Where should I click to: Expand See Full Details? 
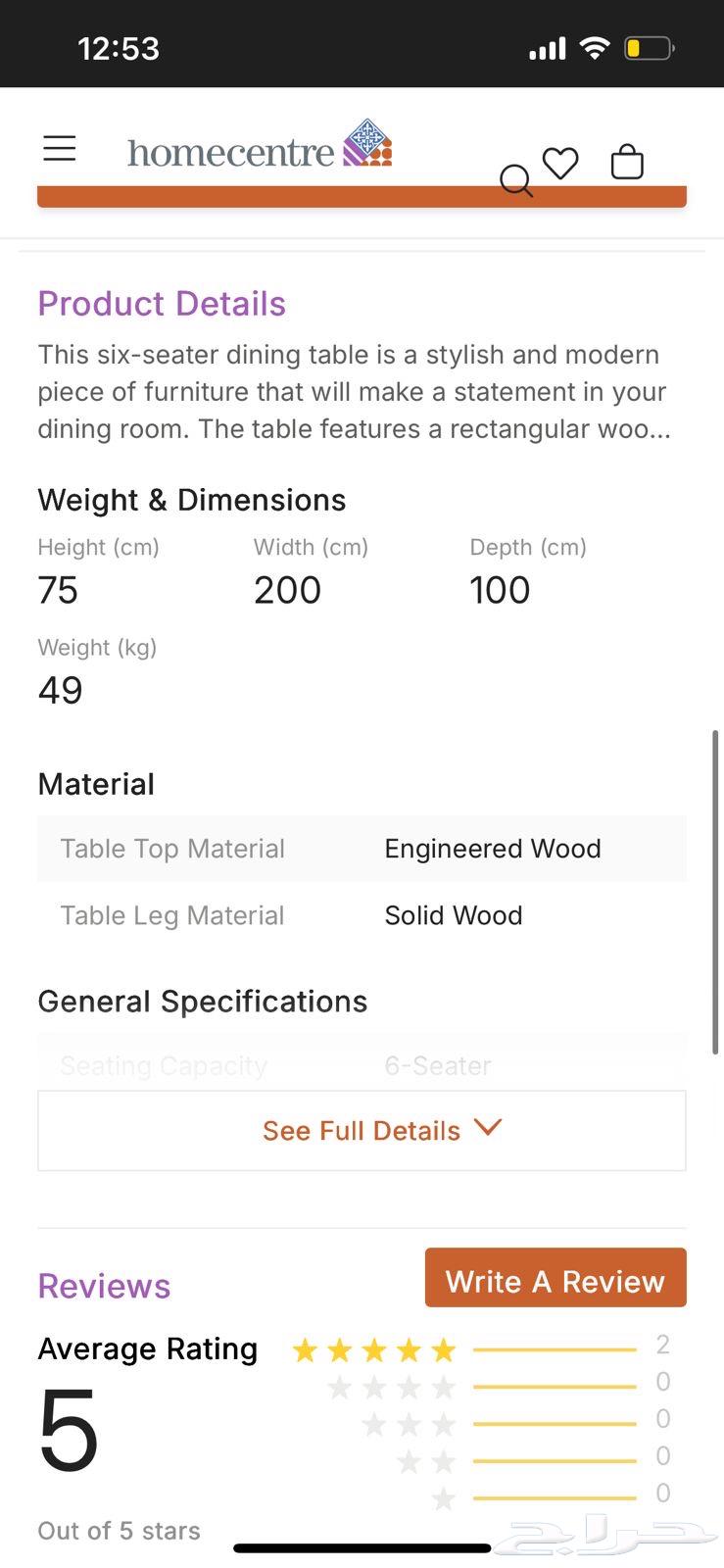click(x=362, y=1130)
